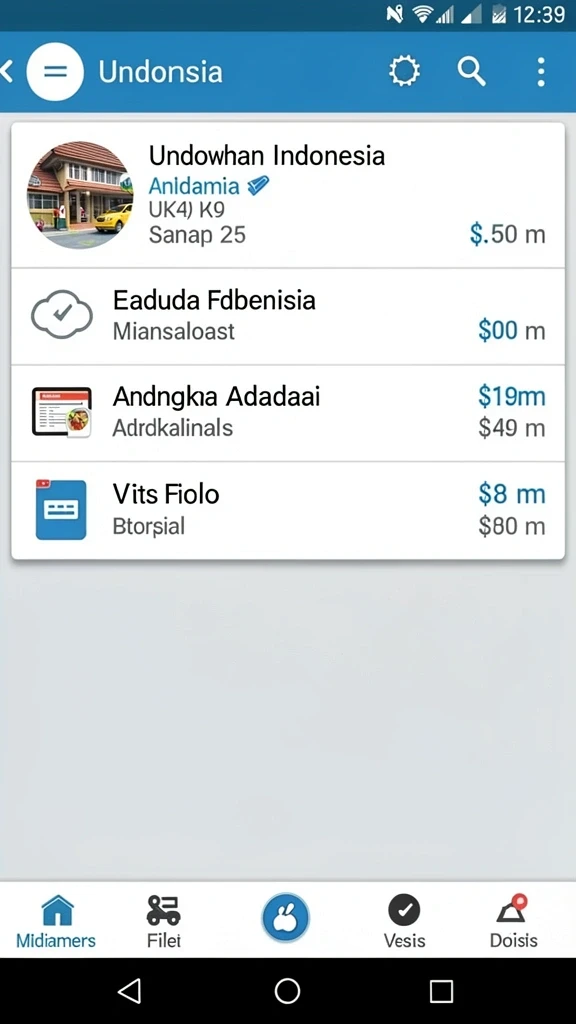This screenshot has height=1024, width=576.
Task: Open the Doisis tab
Action: click(514, 921)
